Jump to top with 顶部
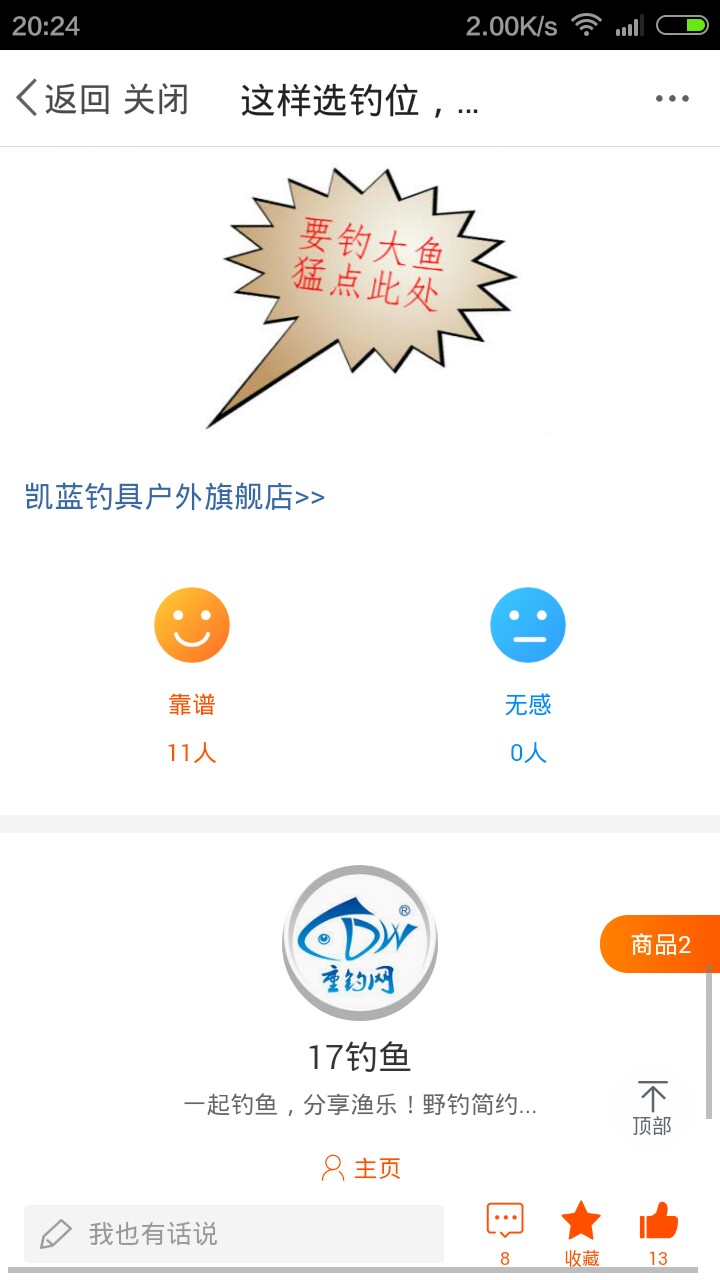Image resolution: width=720 pixels, height=1280 pixels. [652, 1108]
